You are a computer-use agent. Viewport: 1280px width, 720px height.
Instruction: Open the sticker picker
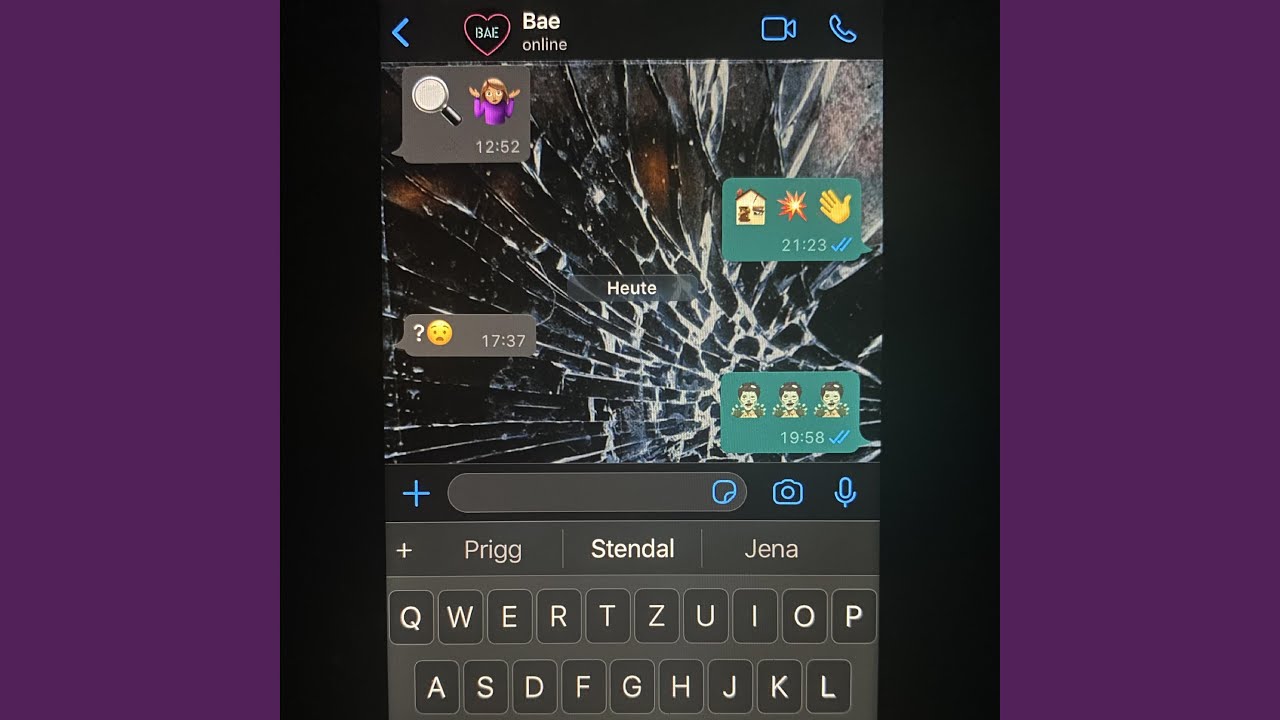(x=724, y=492)
